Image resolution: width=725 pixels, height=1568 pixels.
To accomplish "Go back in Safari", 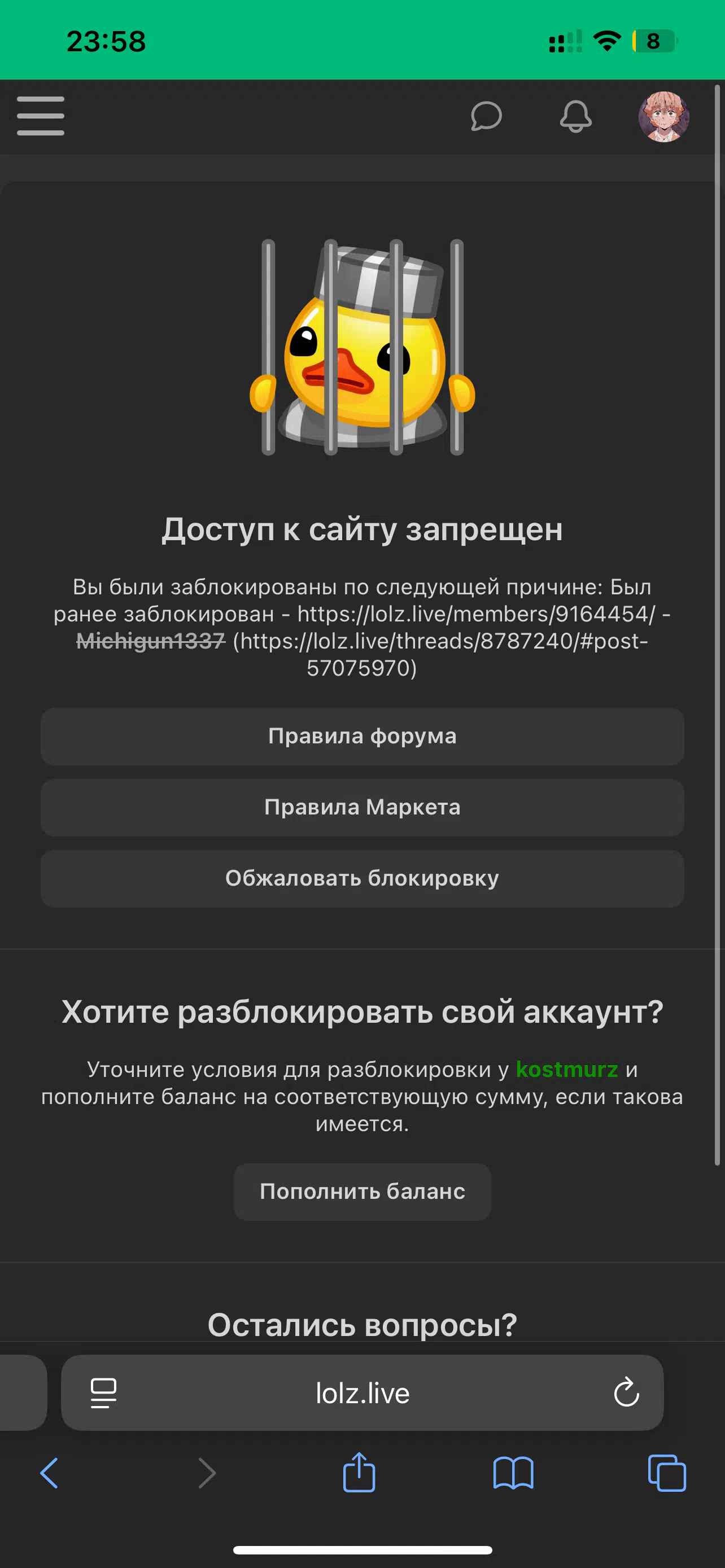I will 49,1473.
